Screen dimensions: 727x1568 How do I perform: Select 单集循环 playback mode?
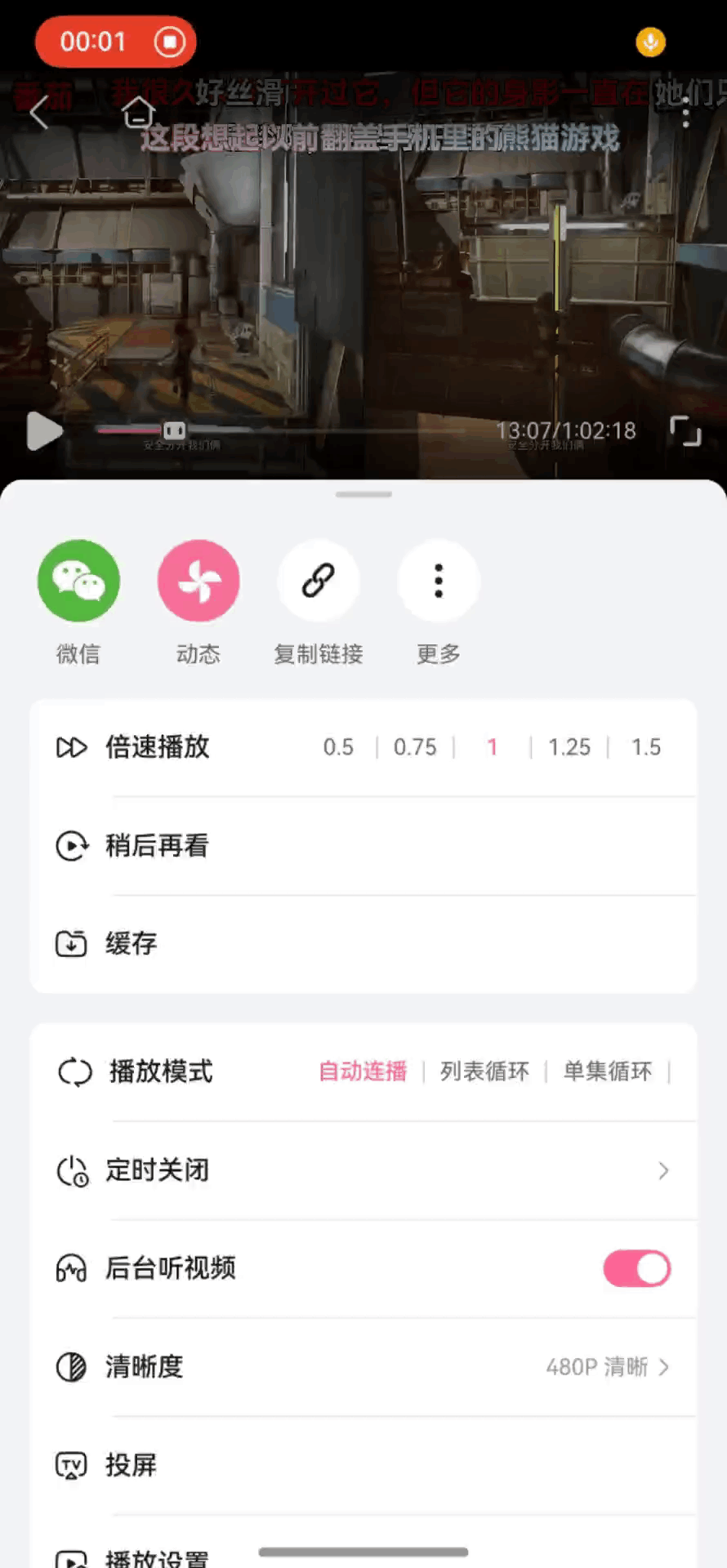(x=608, y=1071)
